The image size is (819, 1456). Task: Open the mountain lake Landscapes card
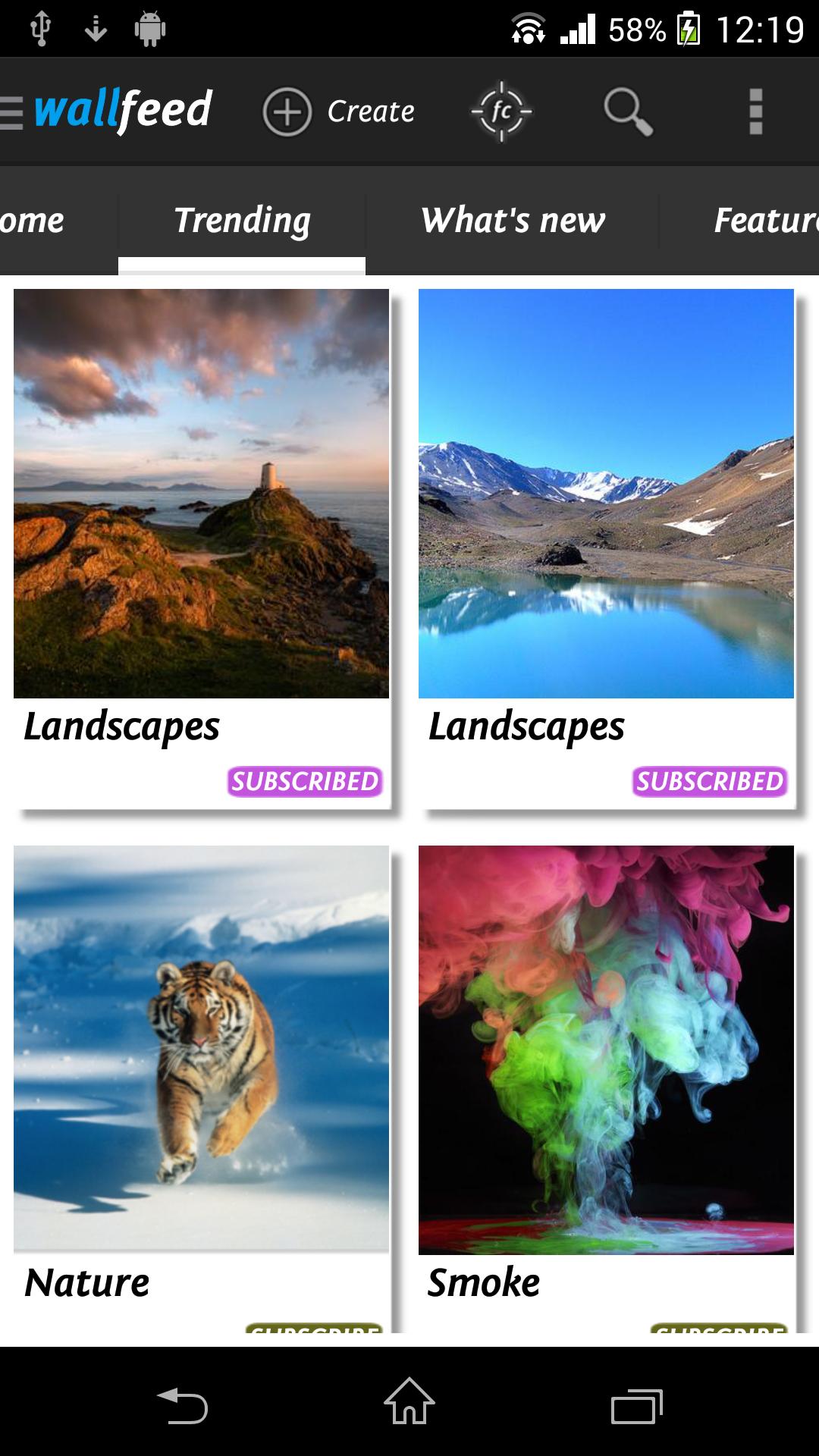606,493
